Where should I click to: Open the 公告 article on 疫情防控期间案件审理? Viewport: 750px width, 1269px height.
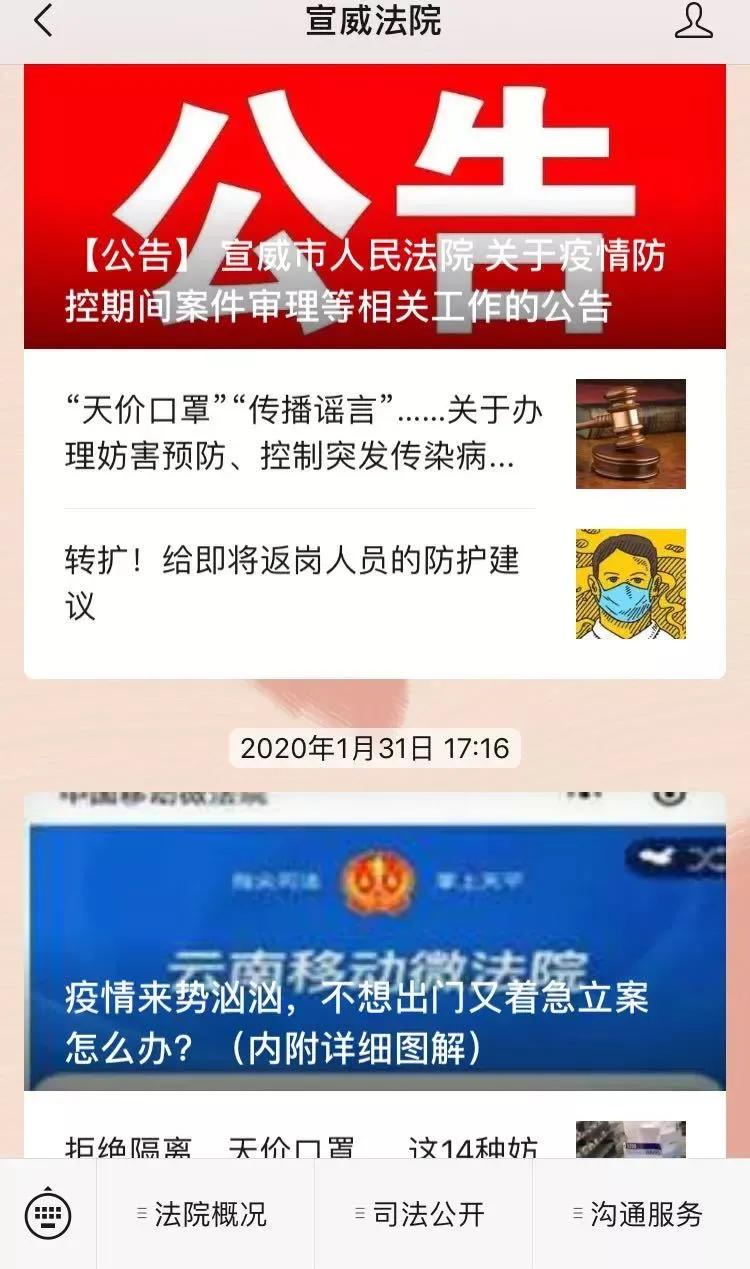click(374, 207)
